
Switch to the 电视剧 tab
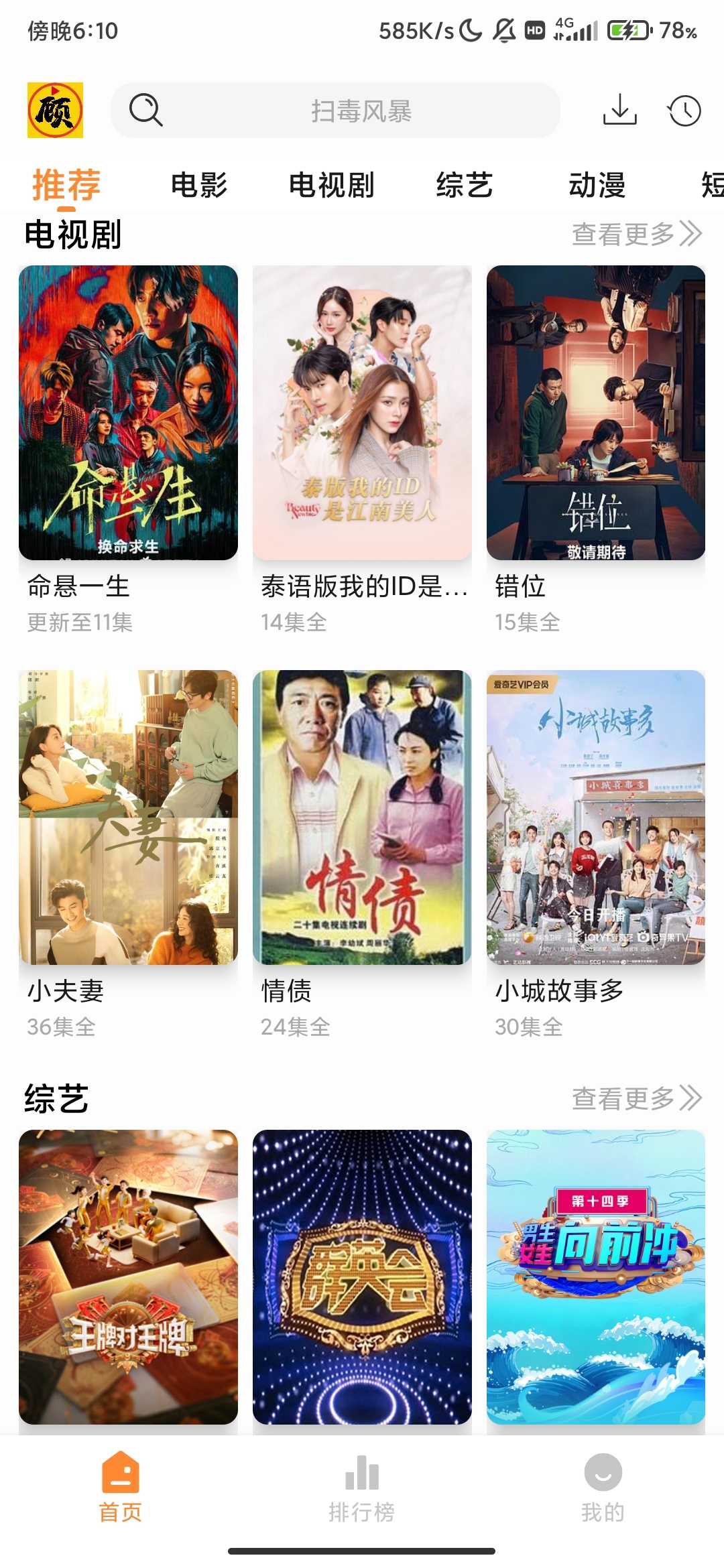coord(331,185)
